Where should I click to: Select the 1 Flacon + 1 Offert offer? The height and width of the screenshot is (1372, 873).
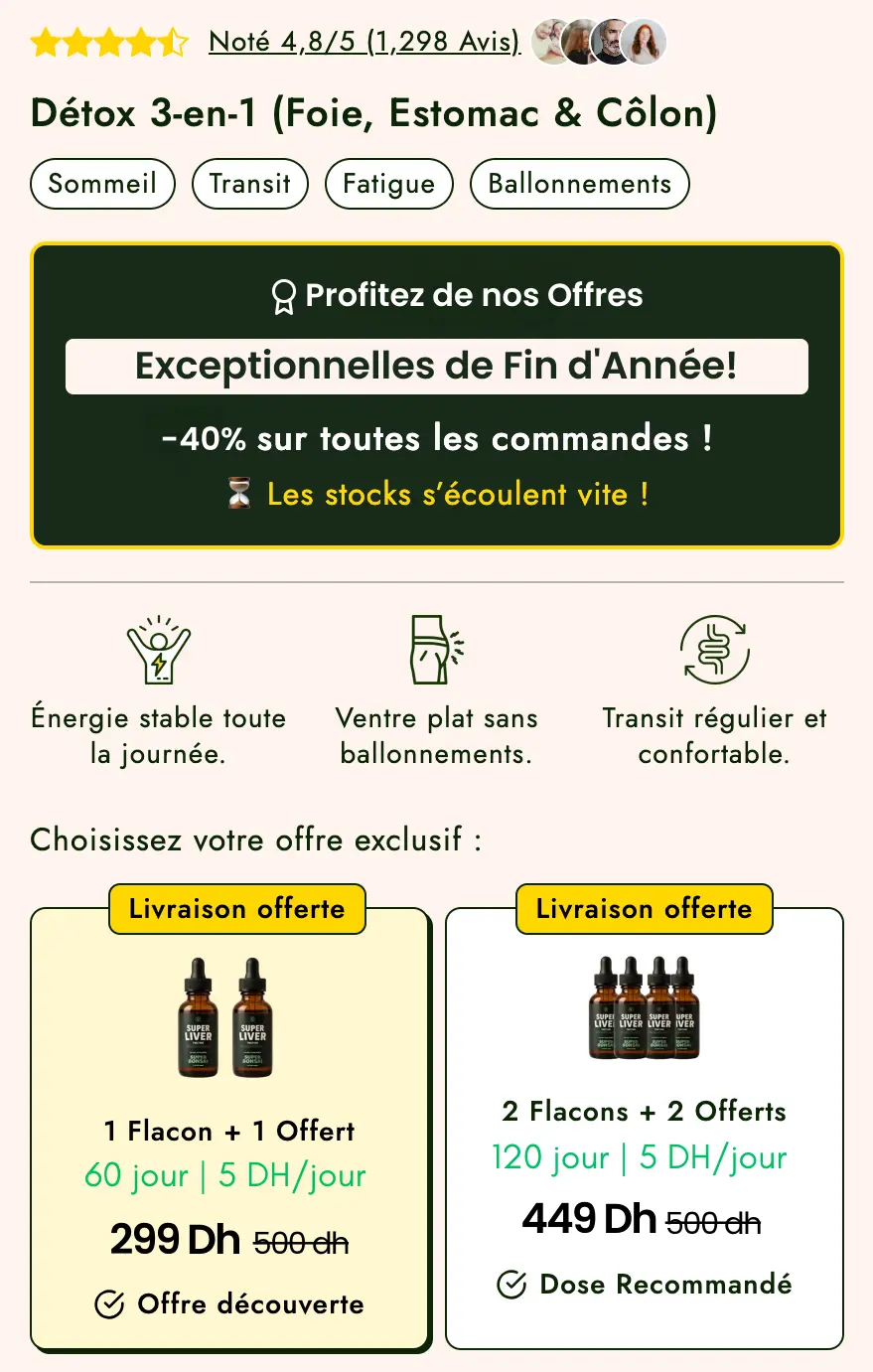[x=229, y=1131]
